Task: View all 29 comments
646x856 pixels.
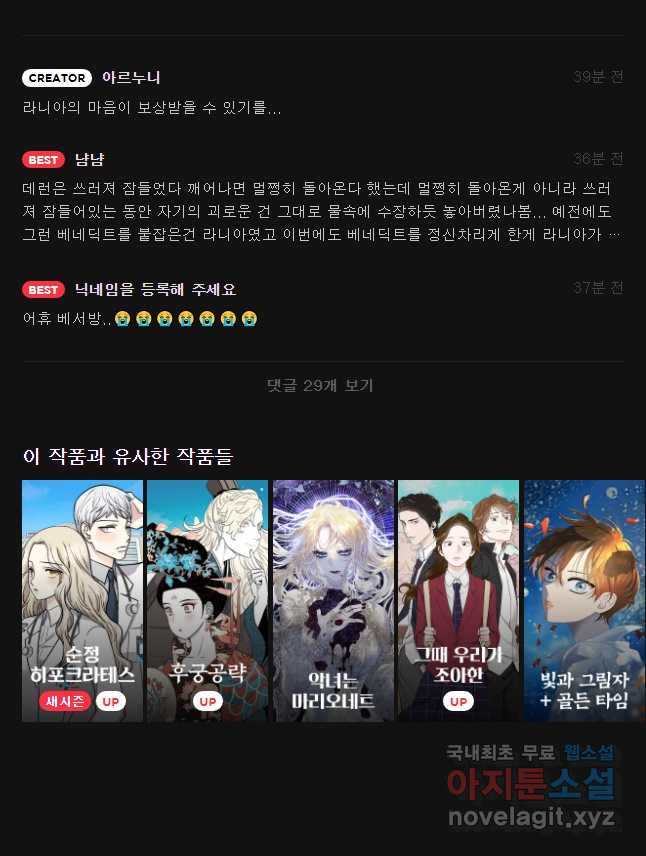Action: [x=320, y=385]
